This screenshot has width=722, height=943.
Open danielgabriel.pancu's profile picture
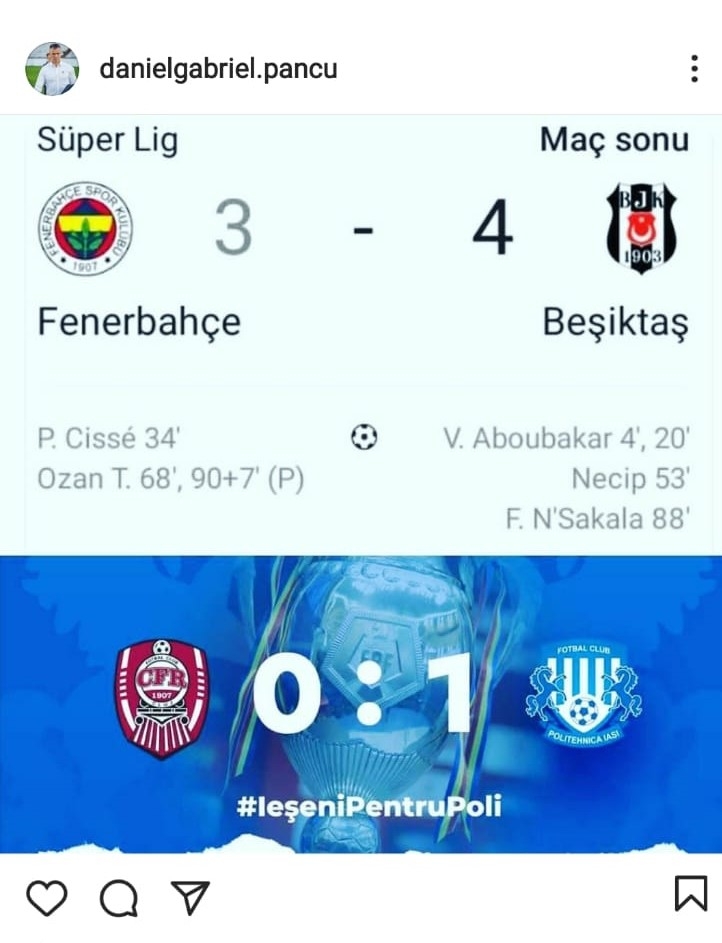point(52,69)
